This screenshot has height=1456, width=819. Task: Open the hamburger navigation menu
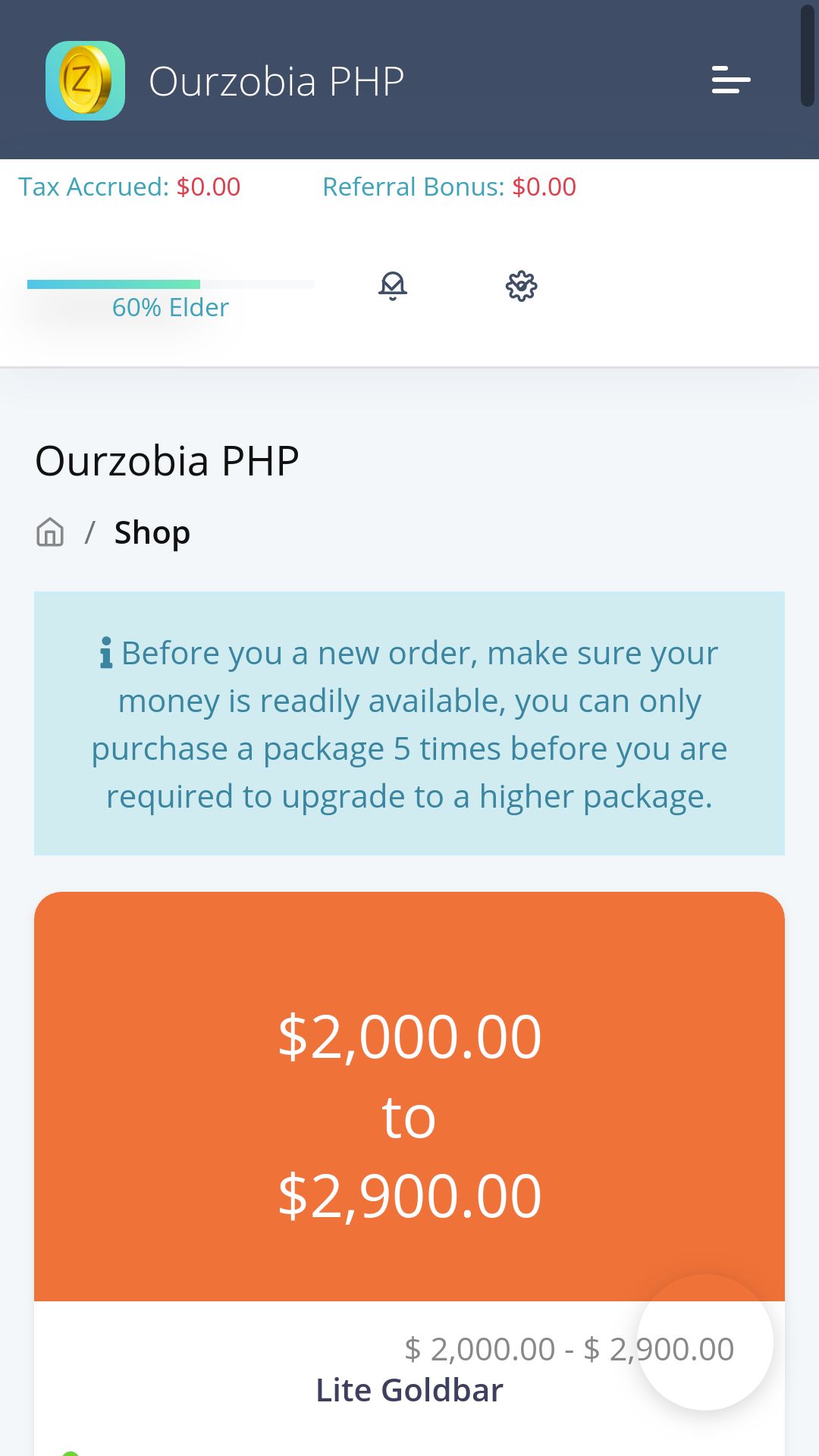pos(730,80)
